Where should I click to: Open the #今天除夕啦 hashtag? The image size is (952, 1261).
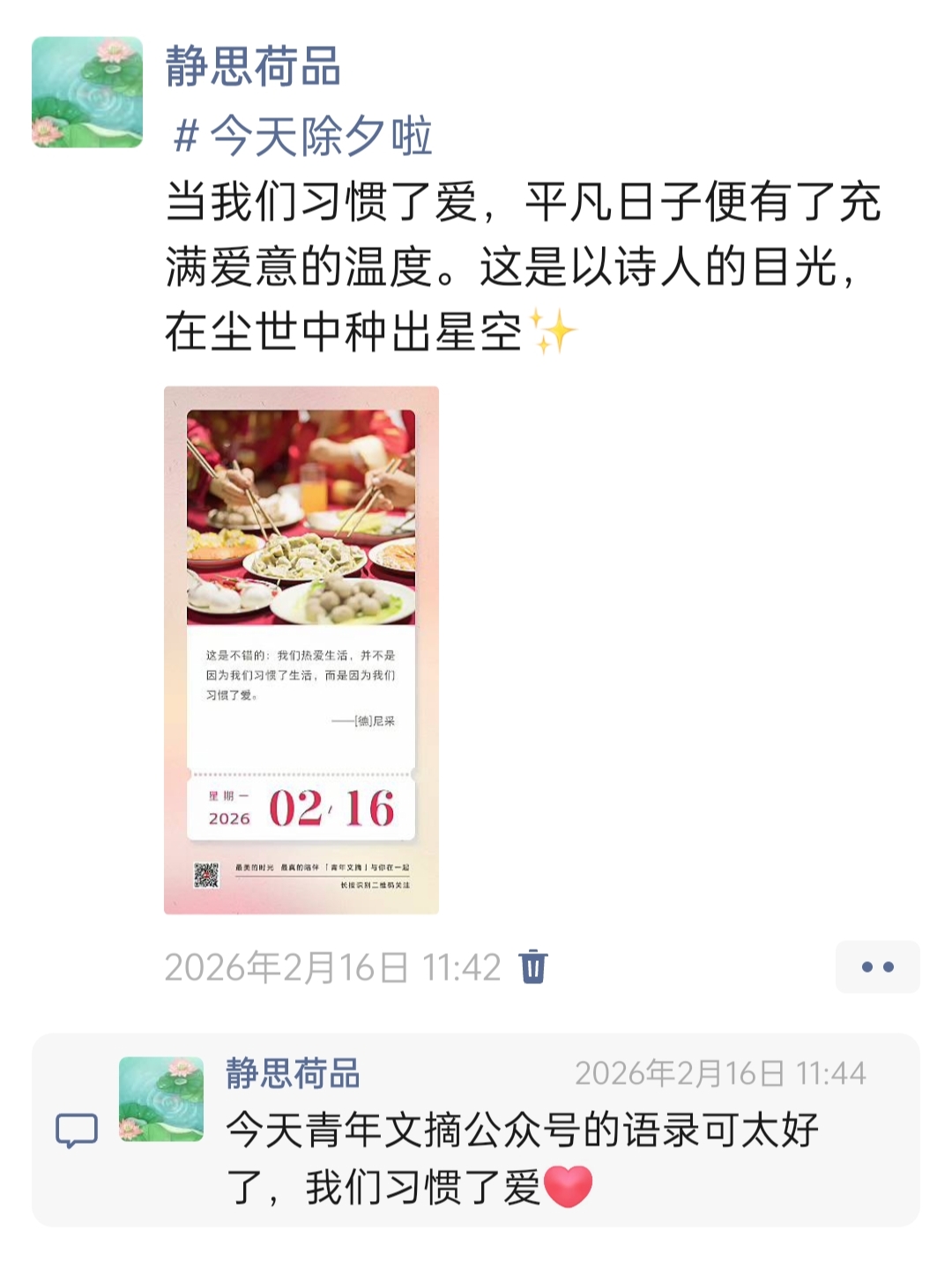click(x=302, y=137)
